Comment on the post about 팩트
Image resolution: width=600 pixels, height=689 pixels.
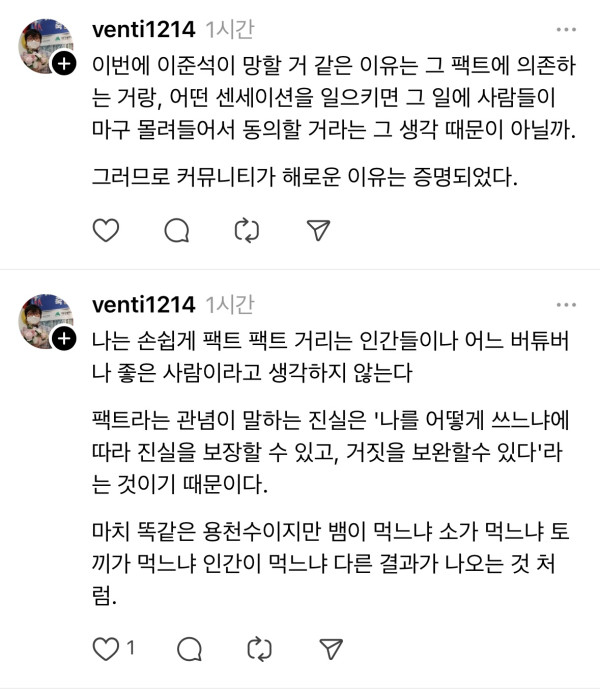pos(190,648)
